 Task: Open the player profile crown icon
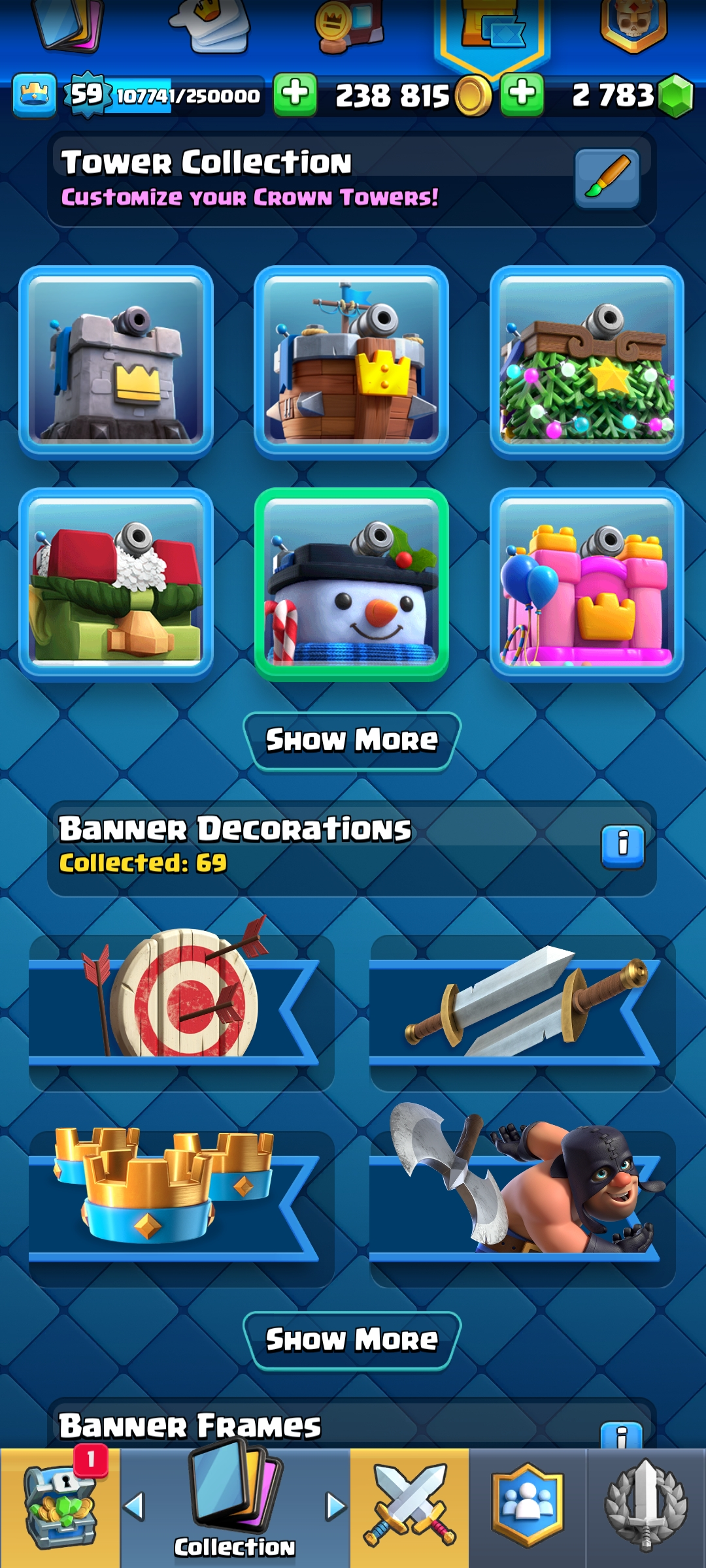[x=34, y=95]
